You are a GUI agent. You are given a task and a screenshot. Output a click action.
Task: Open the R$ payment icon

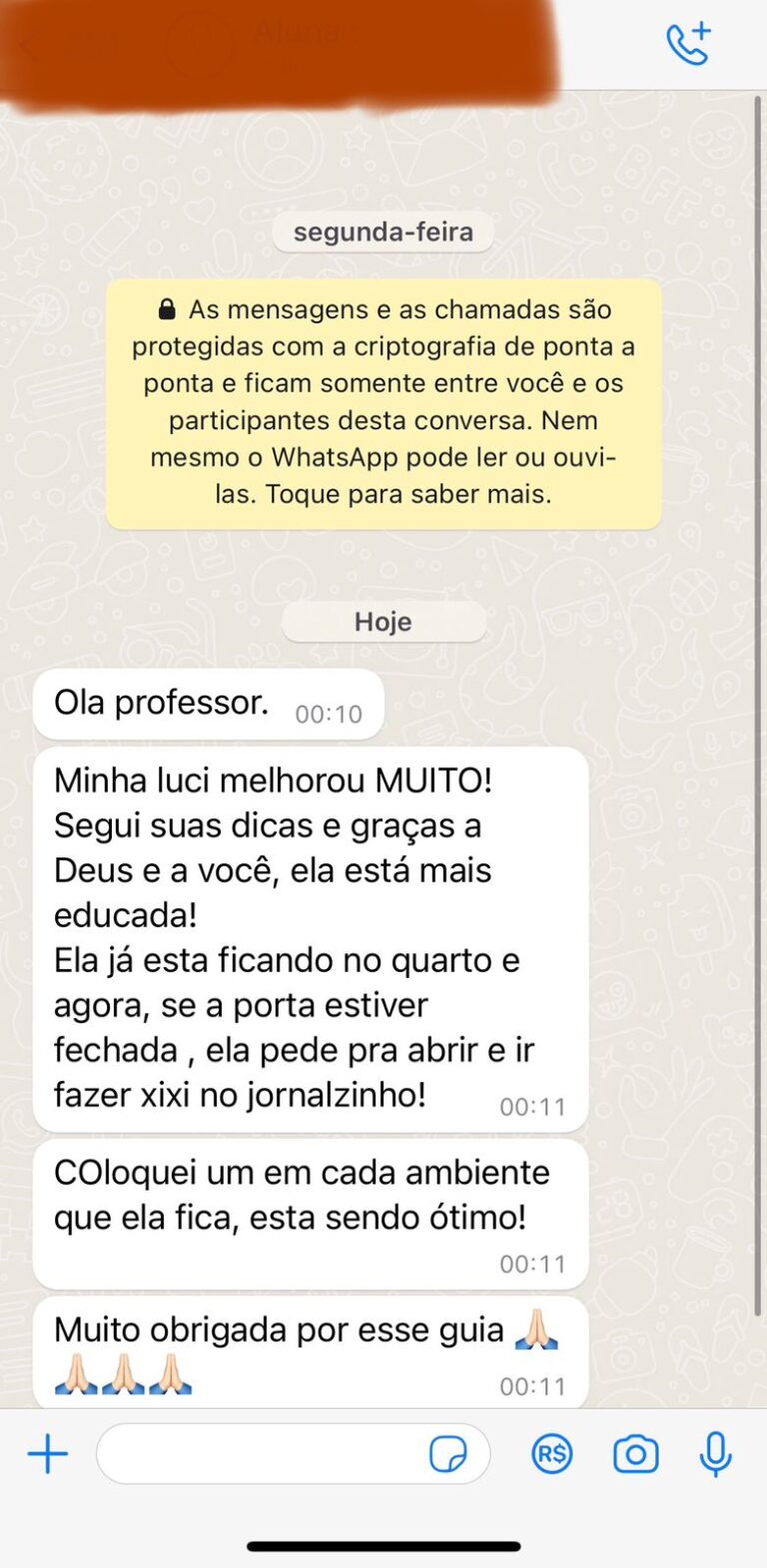(551, 1454)
